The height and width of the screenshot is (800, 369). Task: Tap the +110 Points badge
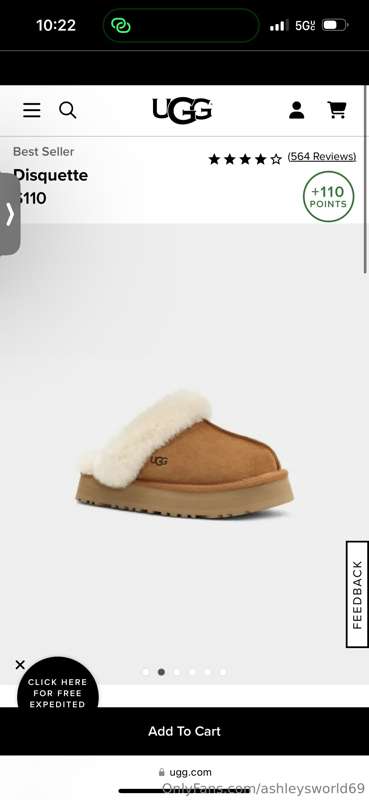(x=328, y=196)
